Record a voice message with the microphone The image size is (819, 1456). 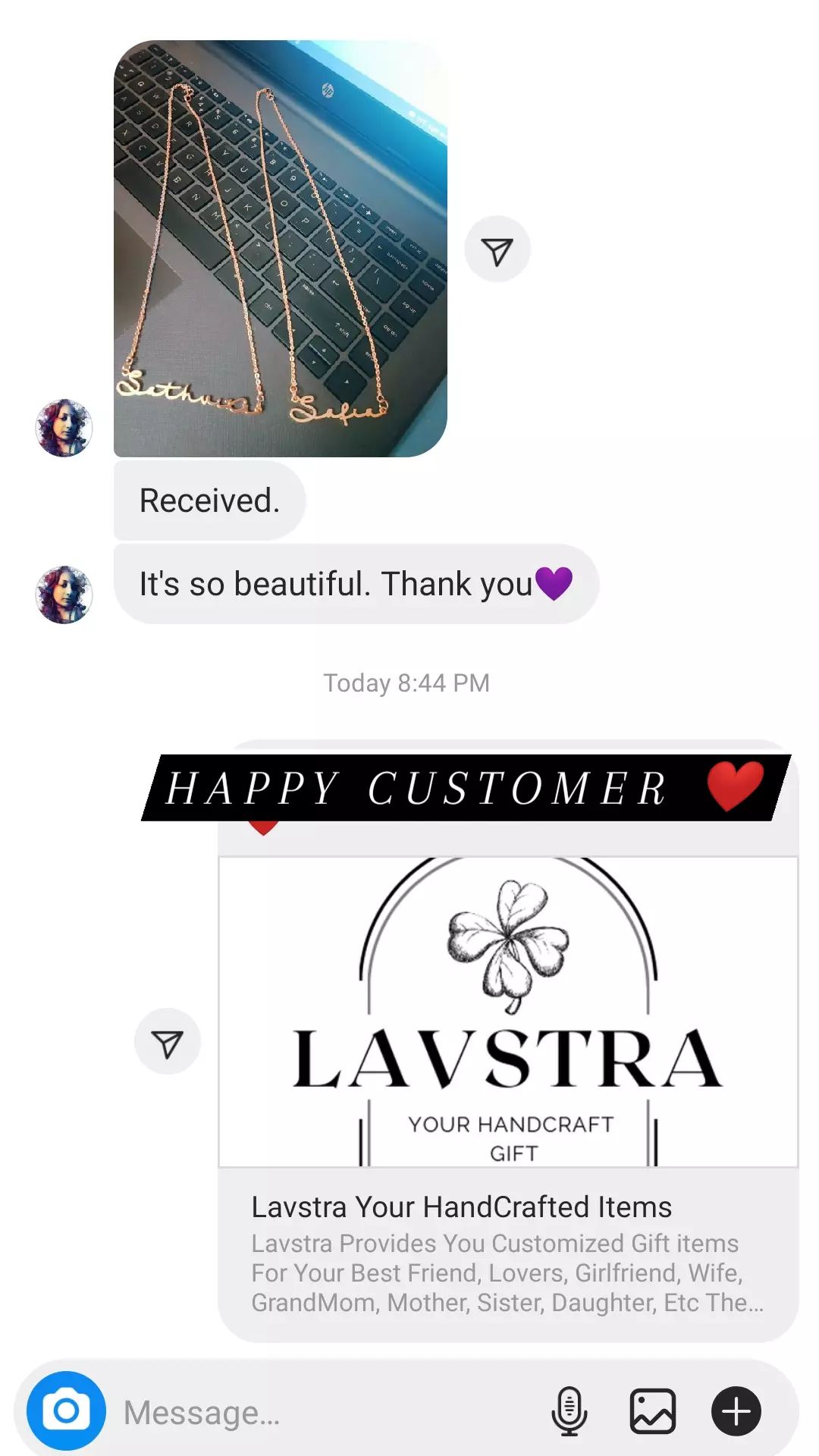click(x=569, y=1411)
